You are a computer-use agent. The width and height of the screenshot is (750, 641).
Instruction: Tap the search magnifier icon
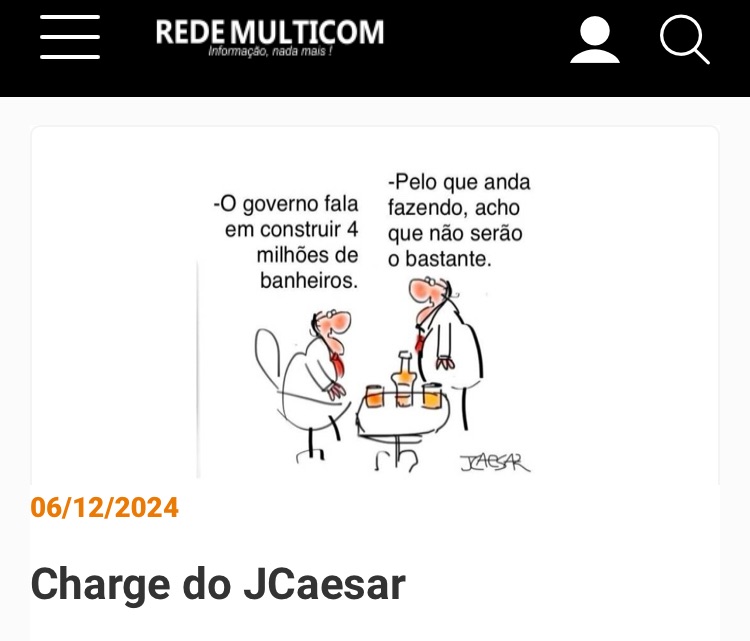[x=684, y=40]
